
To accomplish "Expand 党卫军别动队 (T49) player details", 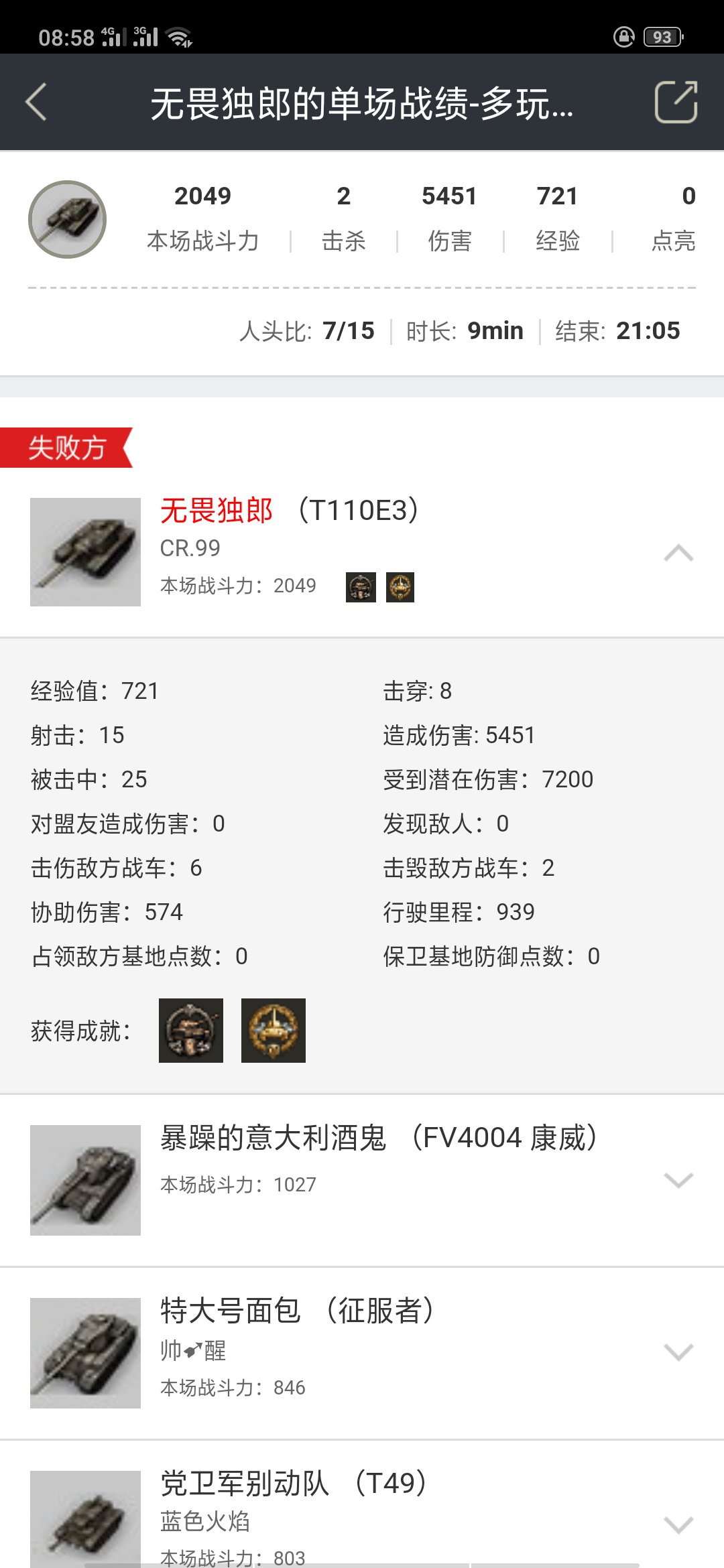I will click(x=678, y=1525).
